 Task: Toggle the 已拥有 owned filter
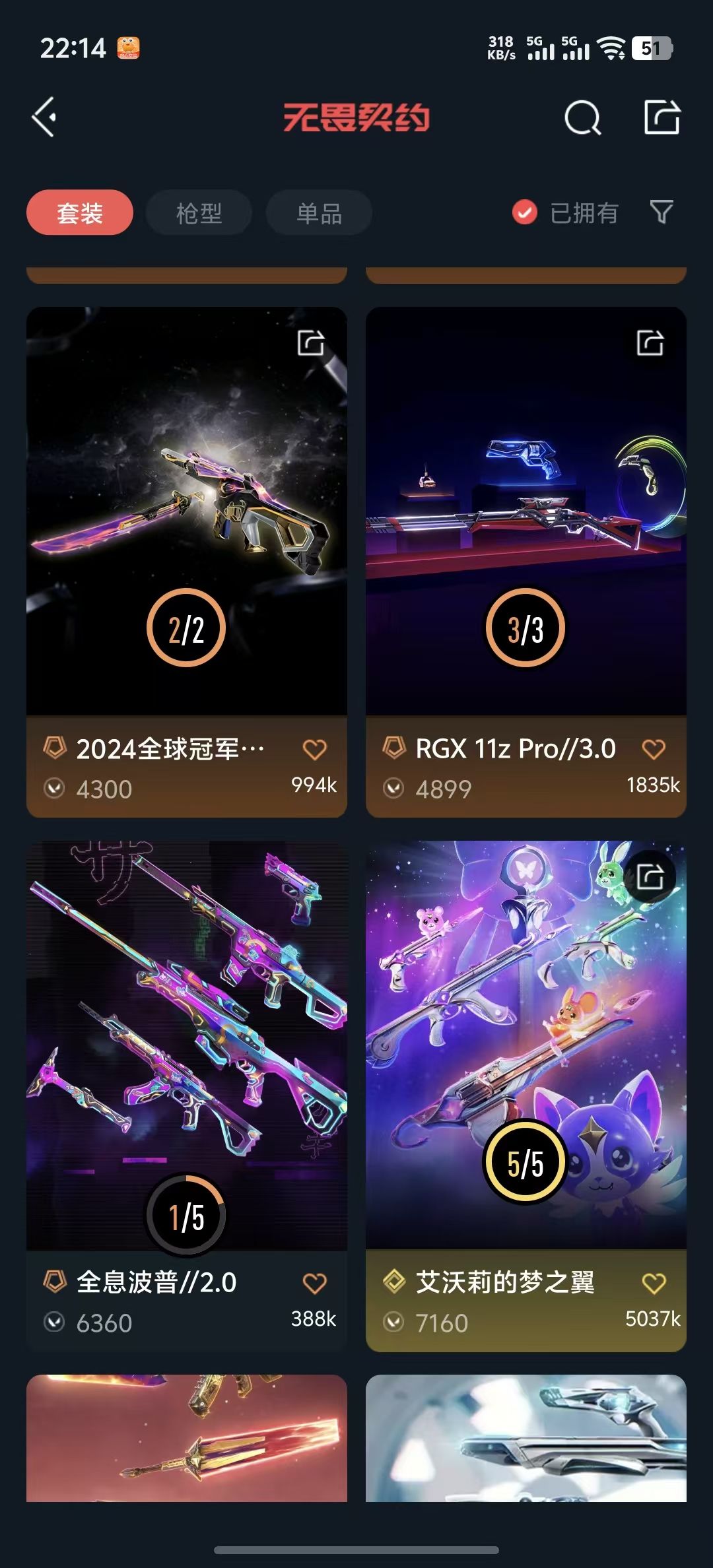[x=566, y=212]
